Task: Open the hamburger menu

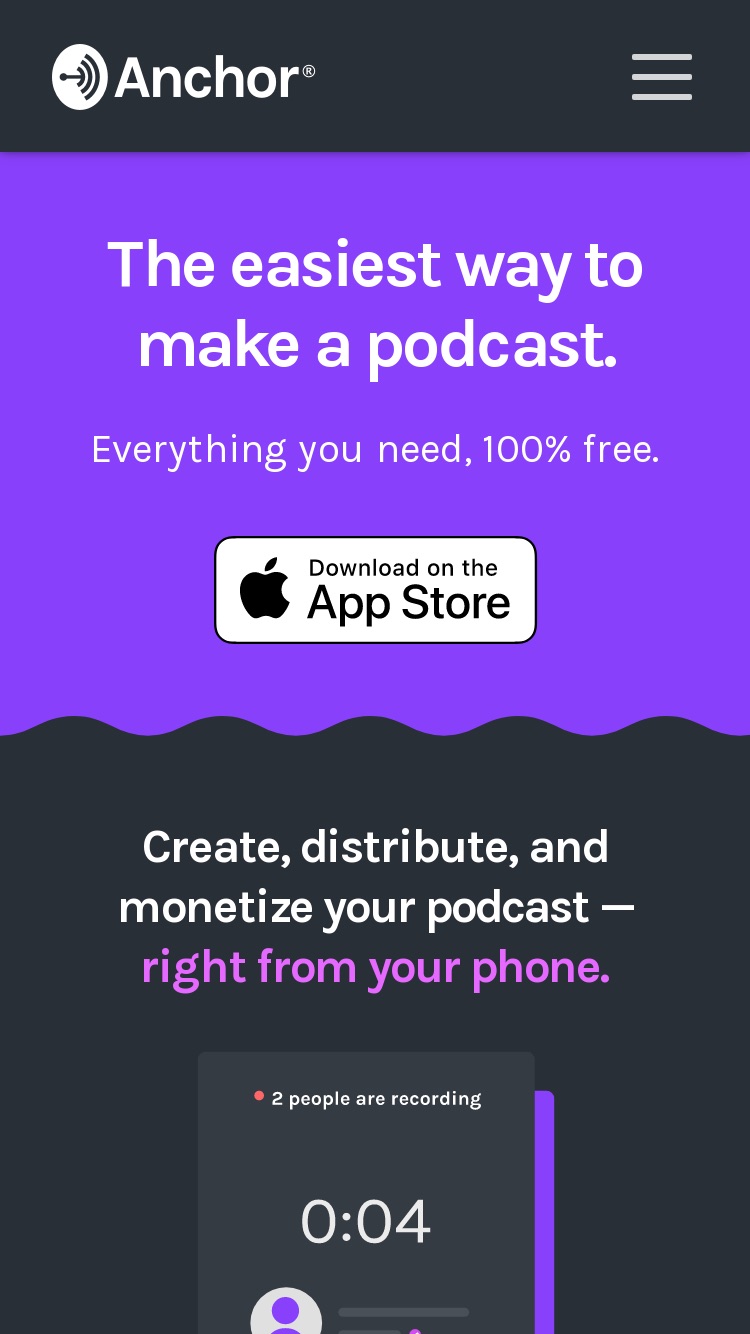Action: coord(662,77)
